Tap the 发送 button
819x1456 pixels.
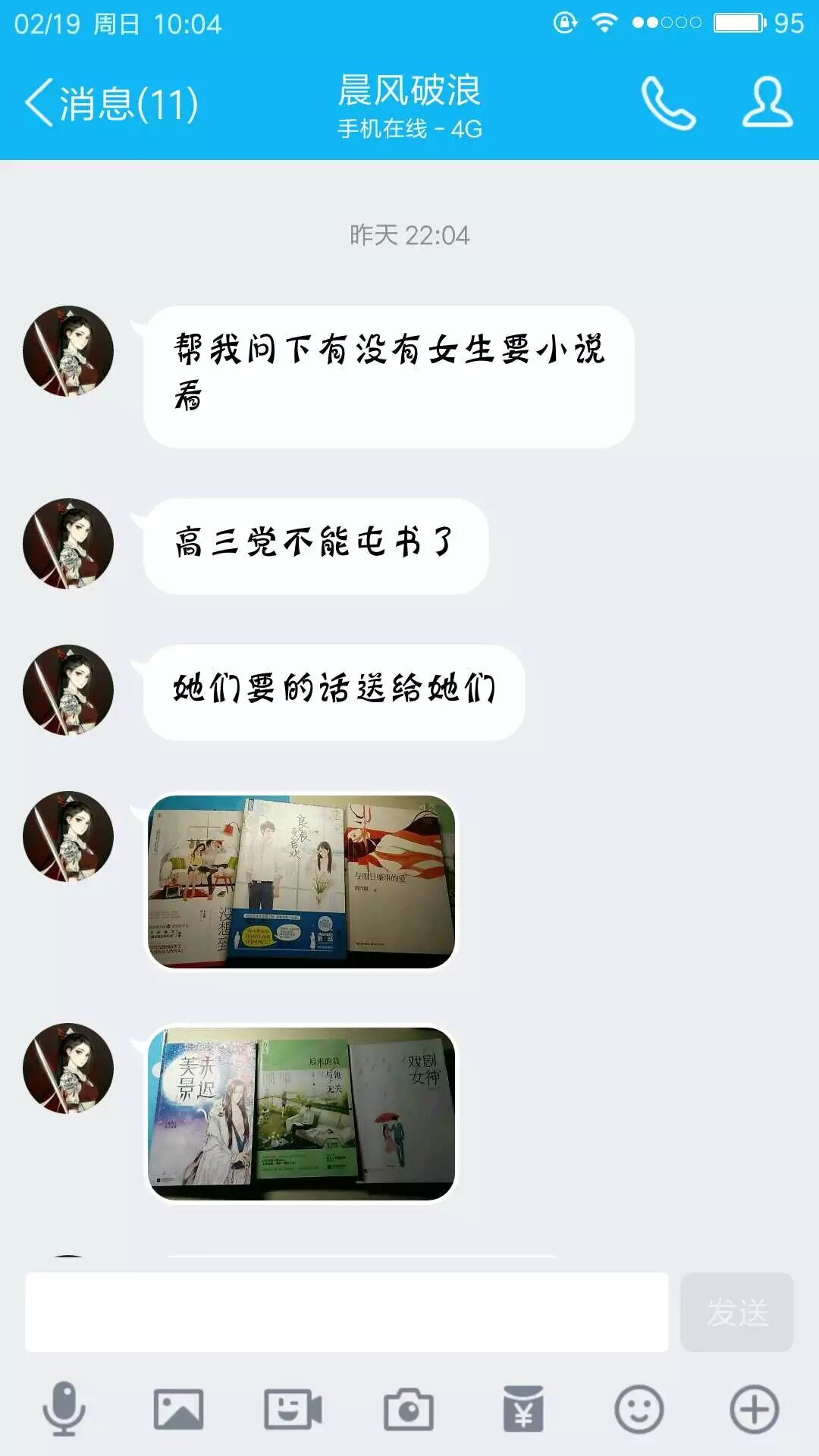point(736,1312)
